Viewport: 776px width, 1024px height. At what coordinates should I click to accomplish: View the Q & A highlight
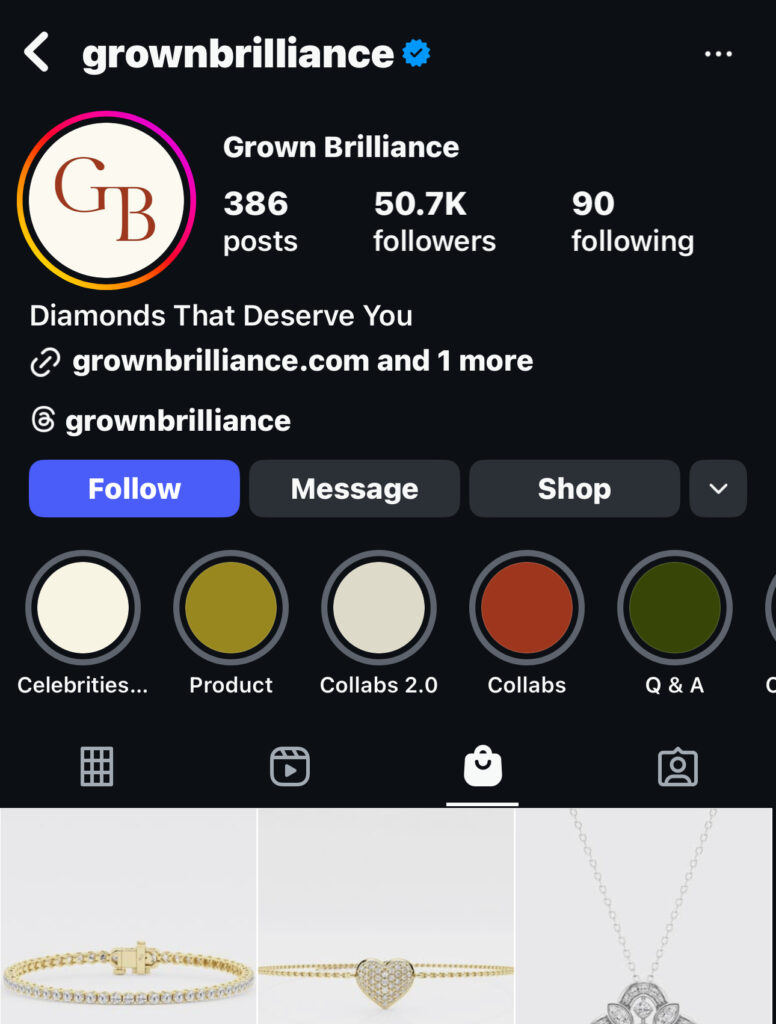click(675, 608)
